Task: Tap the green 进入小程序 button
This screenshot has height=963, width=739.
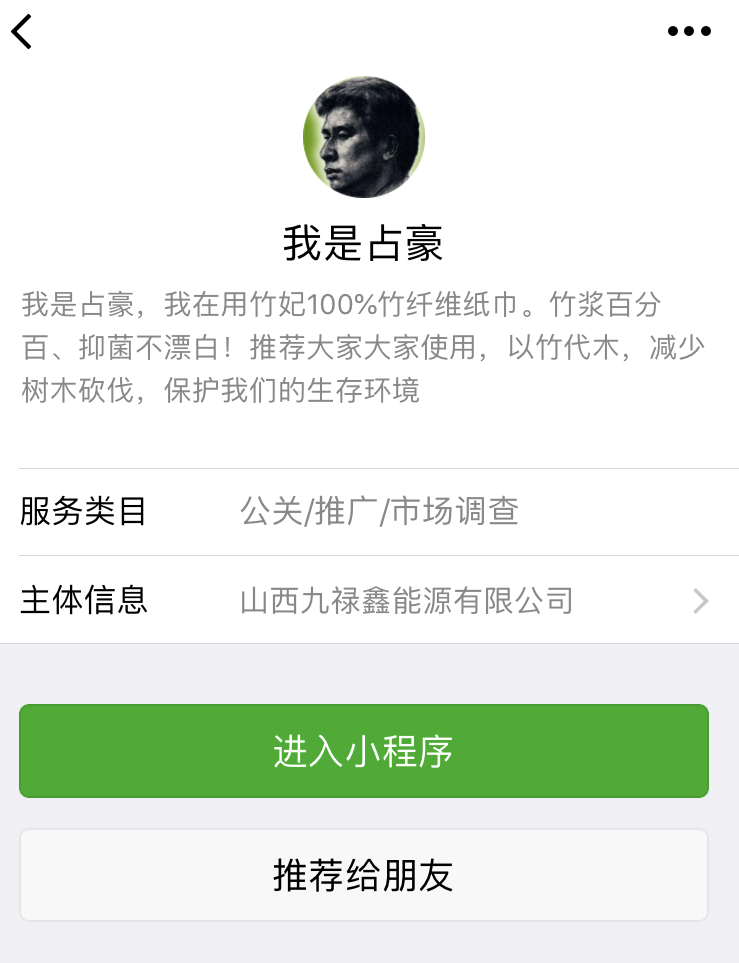Action: coord(364,751)
